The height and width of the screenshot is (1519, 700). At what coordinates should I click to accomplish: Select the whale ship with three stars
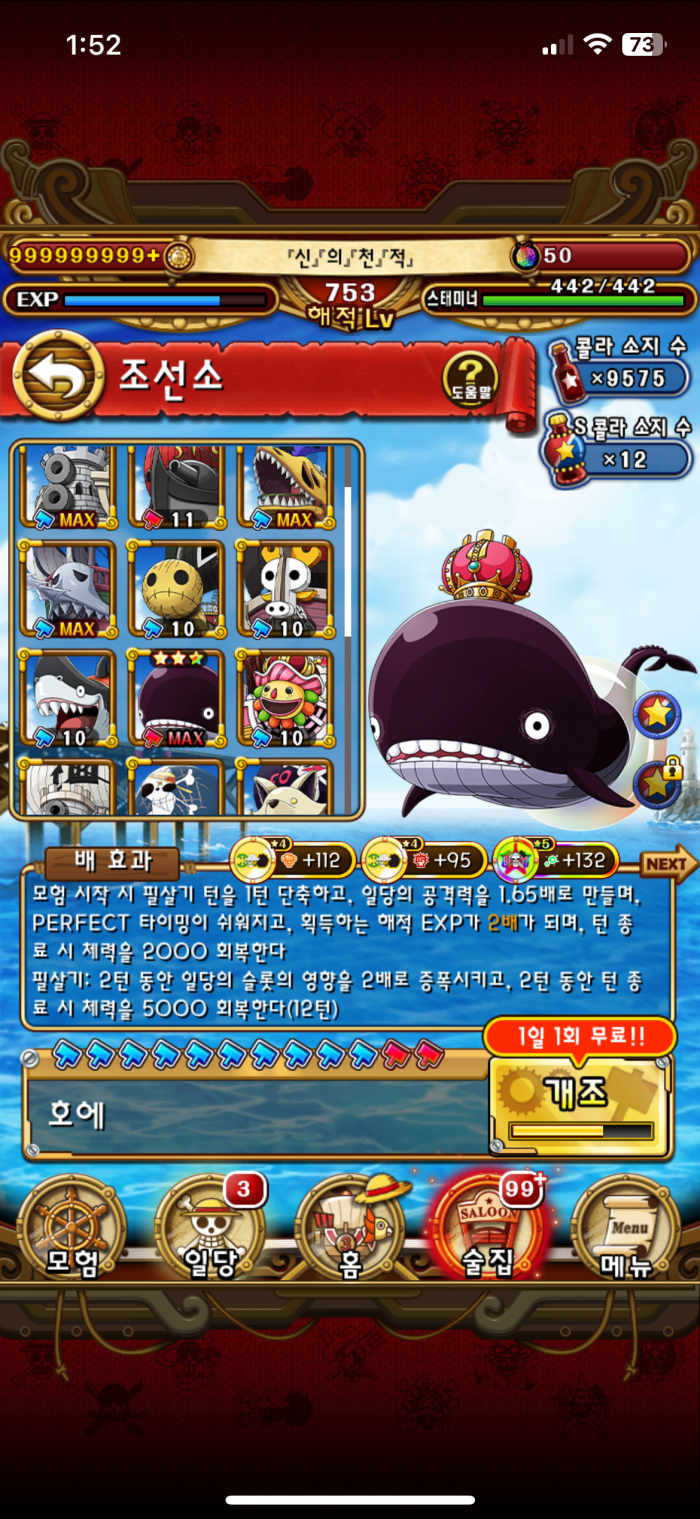[x=176, y=697]
